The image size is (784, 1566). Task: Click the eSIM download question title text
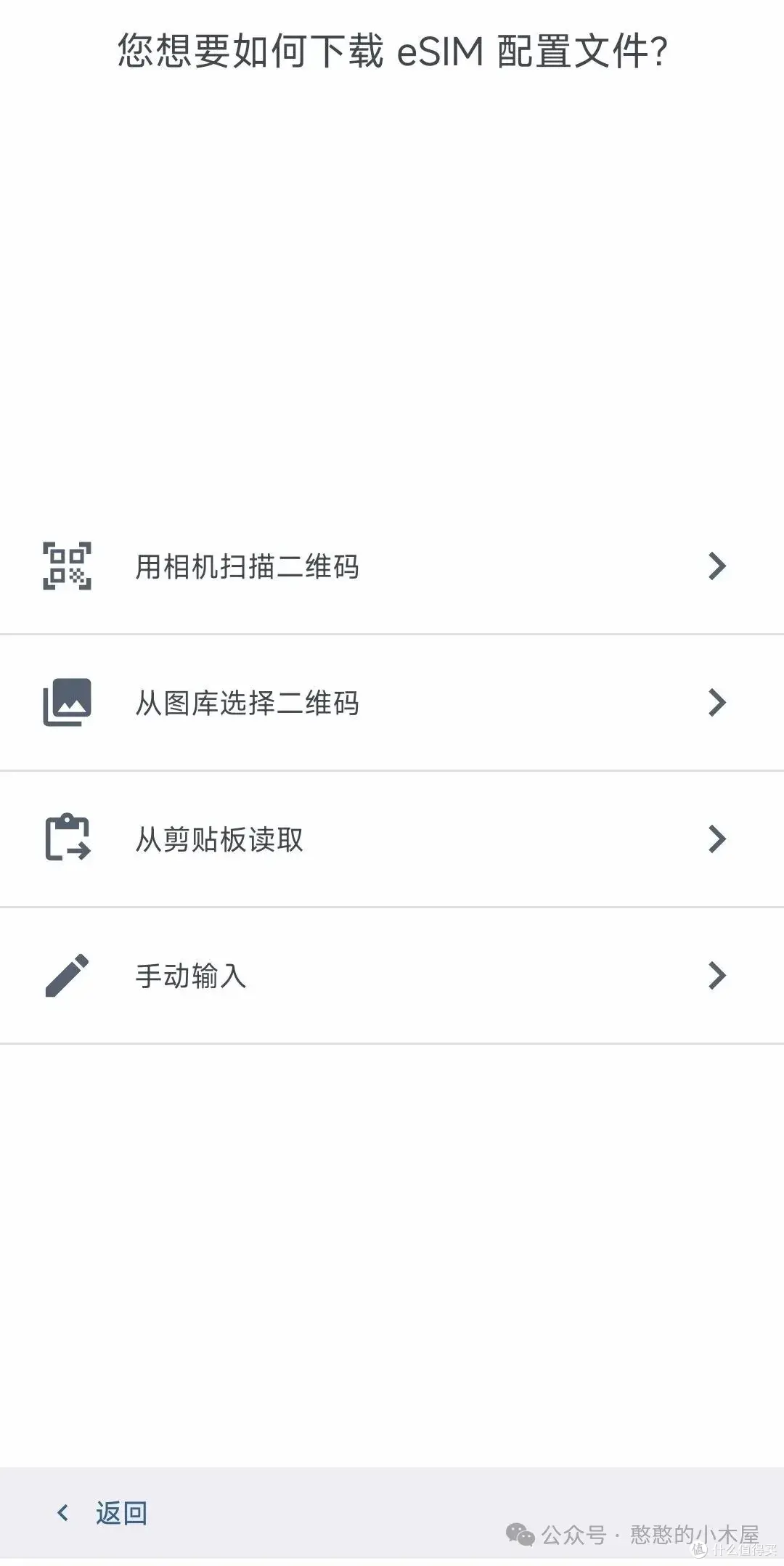click(392, 51)
